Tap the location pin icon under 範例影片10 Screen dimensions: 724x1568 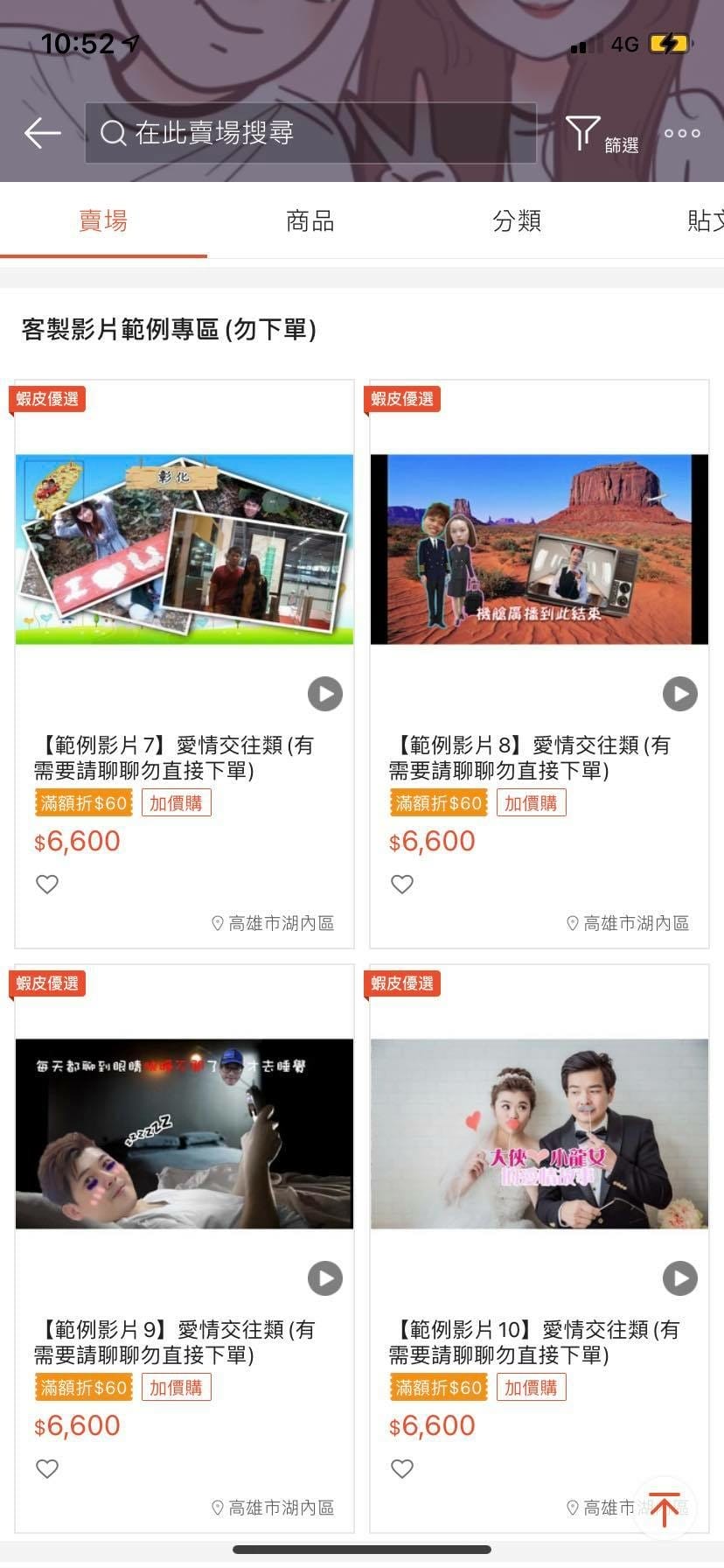point(571,1507)
